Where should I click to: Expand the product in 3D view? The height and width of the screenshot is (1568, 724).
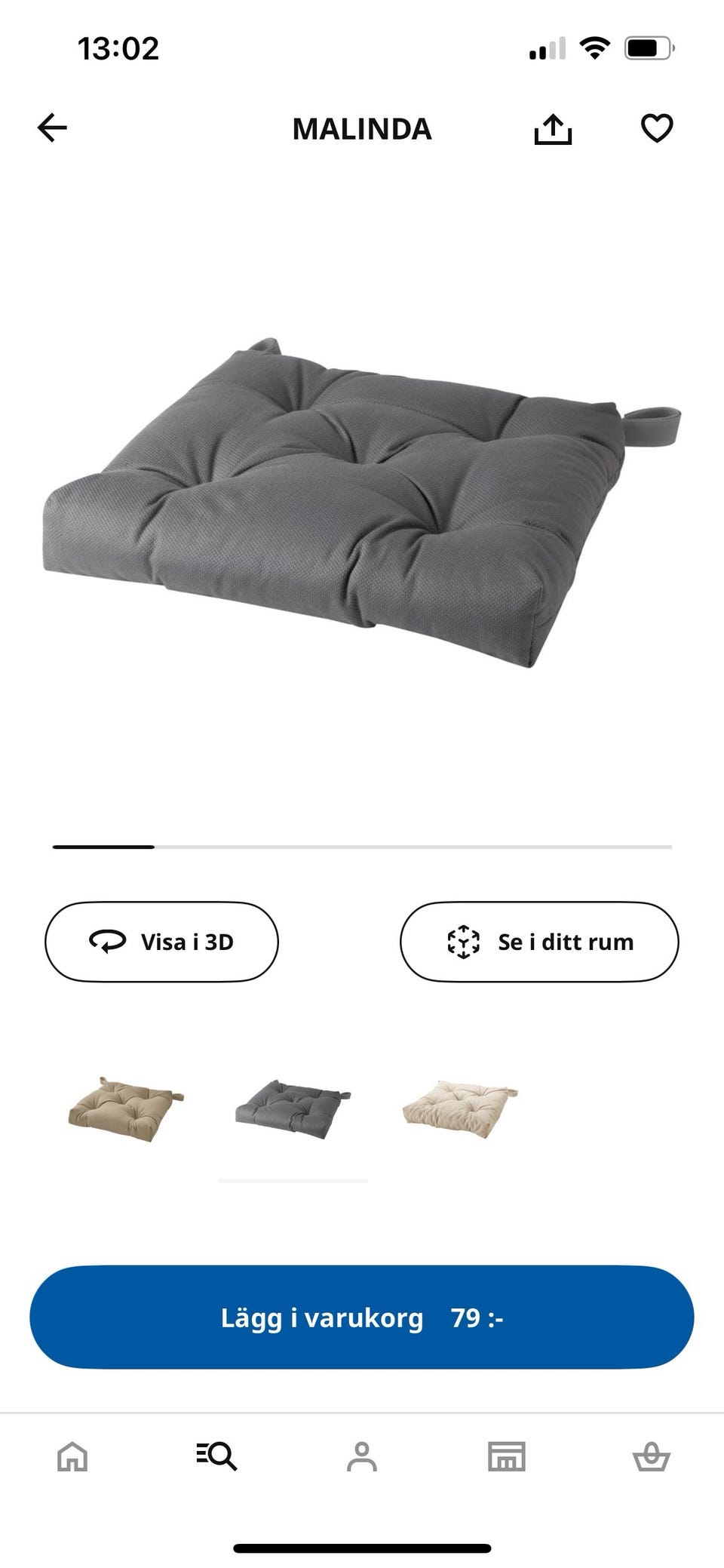(x=161, y=942)
